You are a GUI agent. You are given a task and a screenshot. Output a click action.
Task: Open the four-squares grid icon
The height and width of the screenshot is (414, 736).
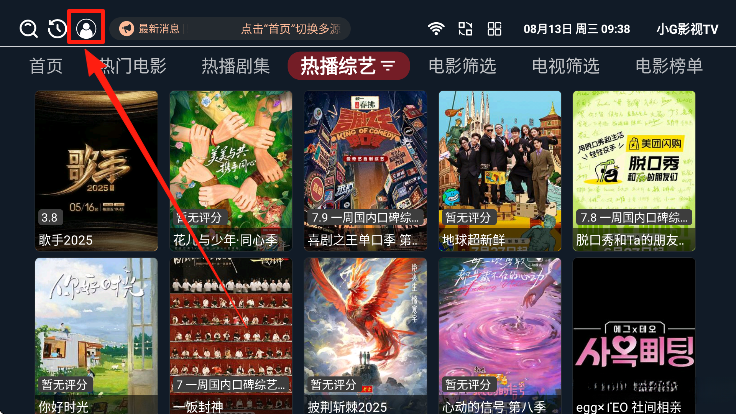click(495, 29)
